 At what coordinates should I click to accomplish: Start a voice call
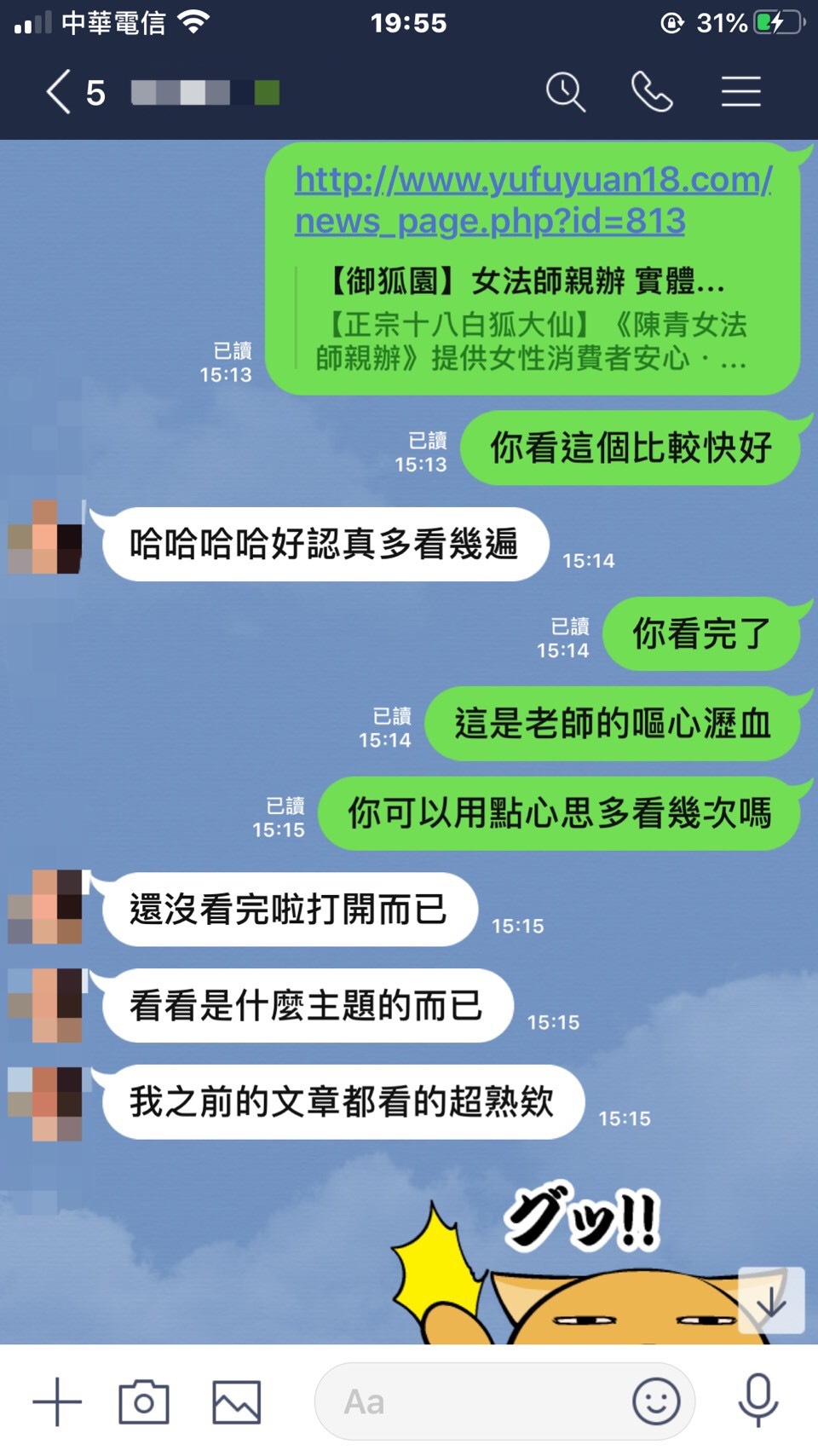652,92
